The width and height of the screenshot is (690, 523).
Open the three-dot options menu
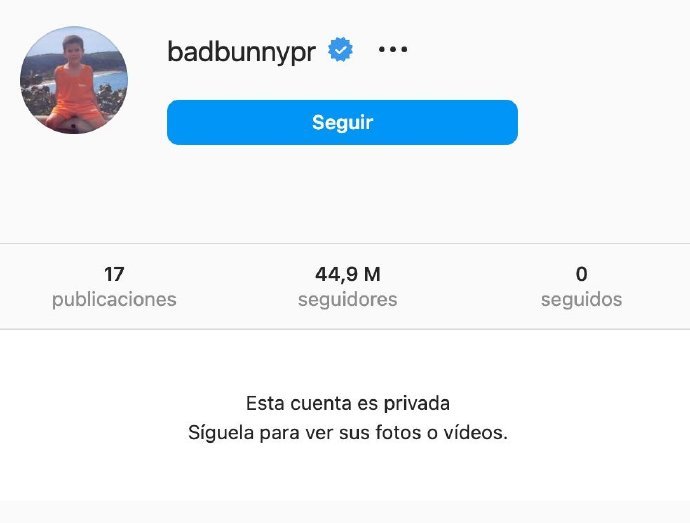(x=393, y=50)
